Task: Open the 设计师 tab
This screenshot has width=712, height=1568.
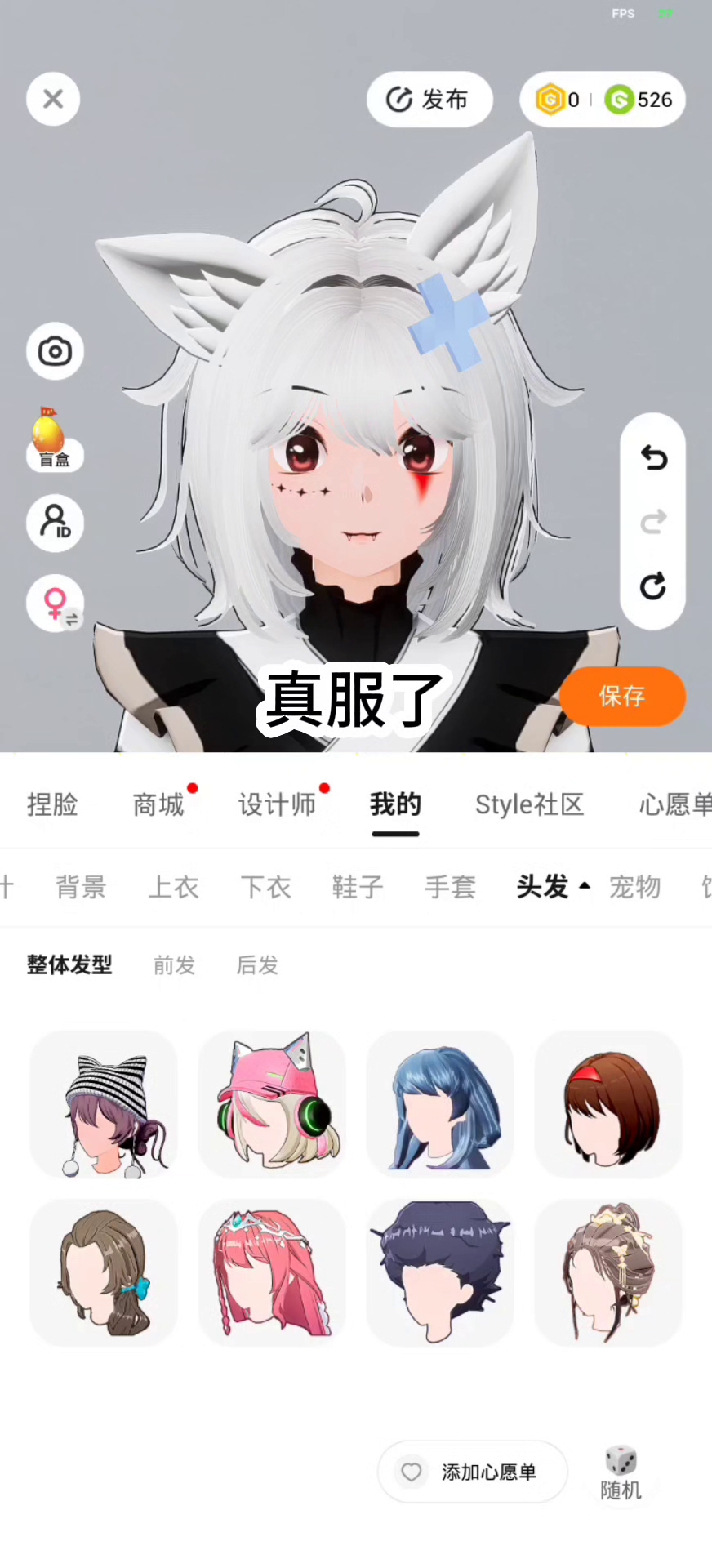Action: pos(277,804)
